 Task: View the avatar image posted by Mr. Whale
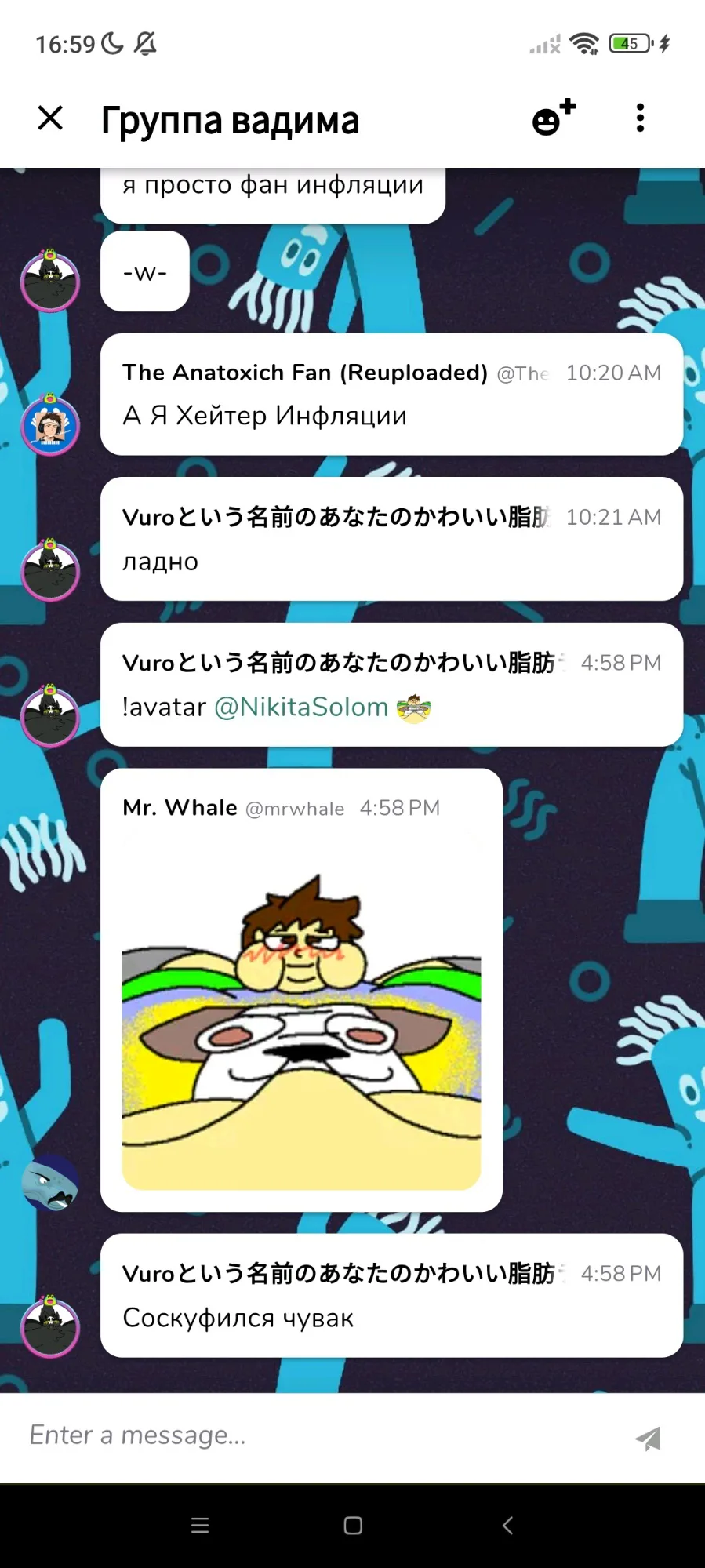(301, 1010)
